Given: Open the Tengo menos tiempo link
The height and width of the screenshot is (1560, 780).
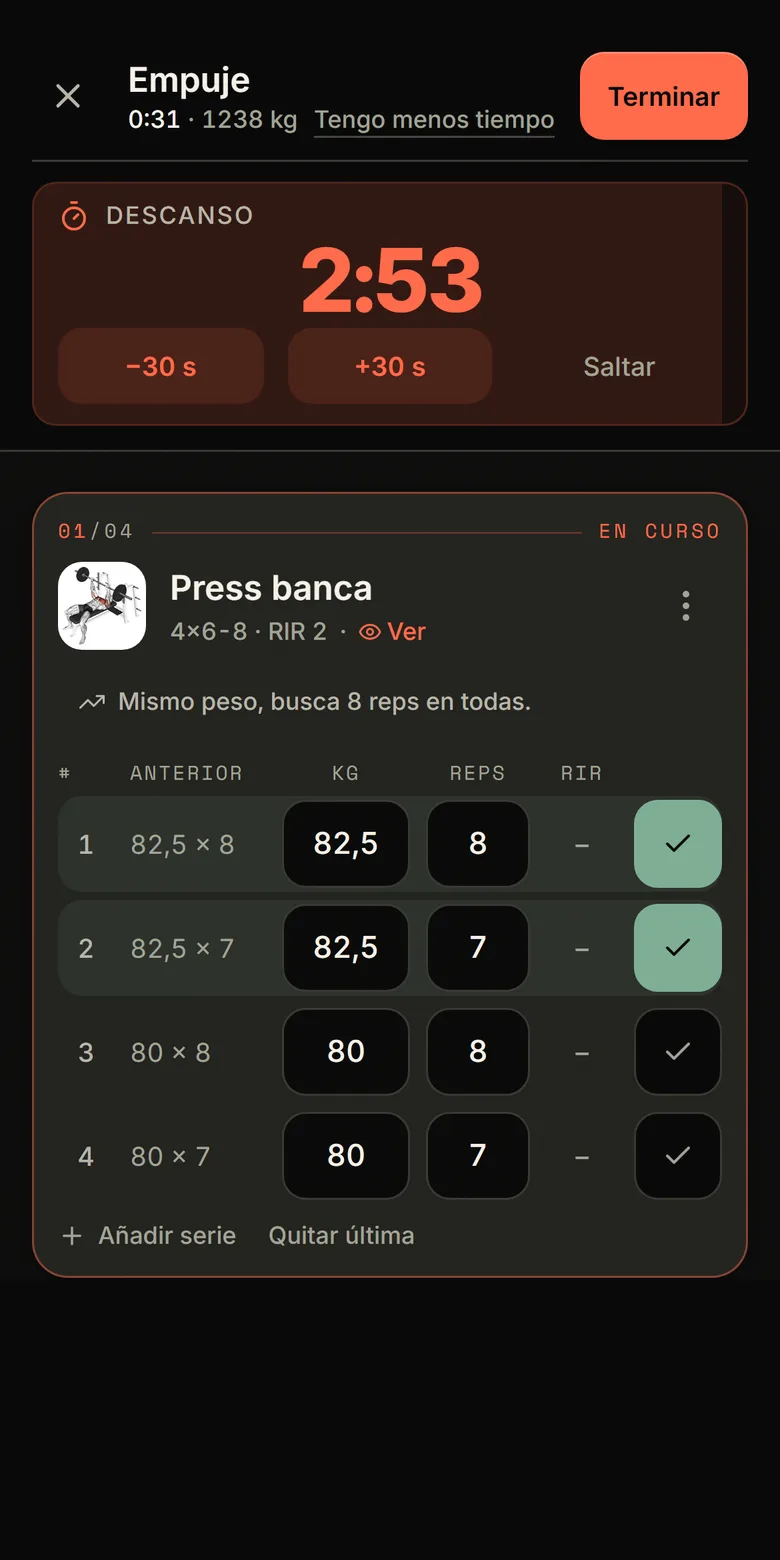Looking at the screenshot, I should (x=434, y=120).
